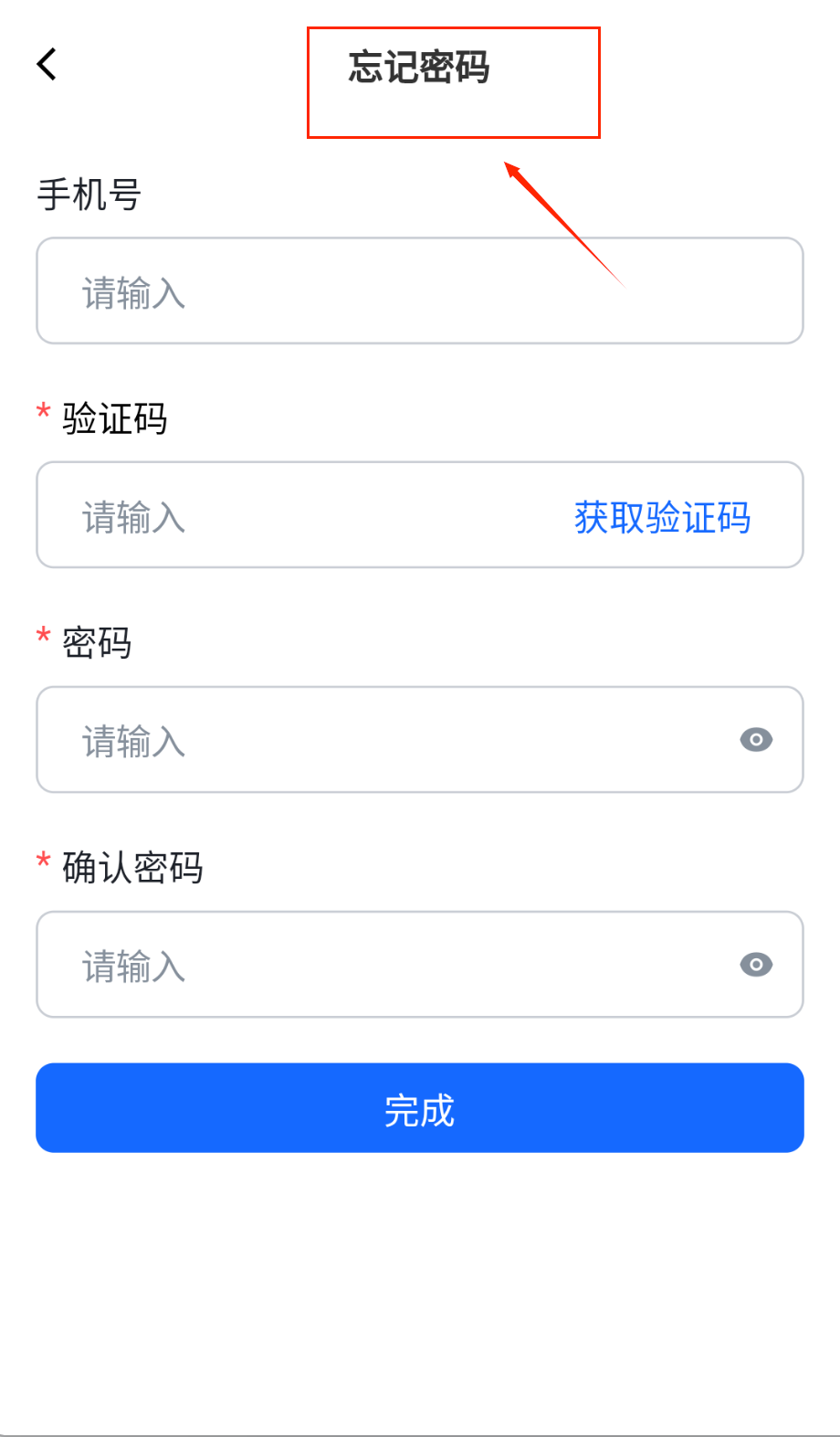Image resolution: width=840 pixels, height=1437 pixels.
Task: Focus the 手机号 input field
Action: click(x=420, y=291)
